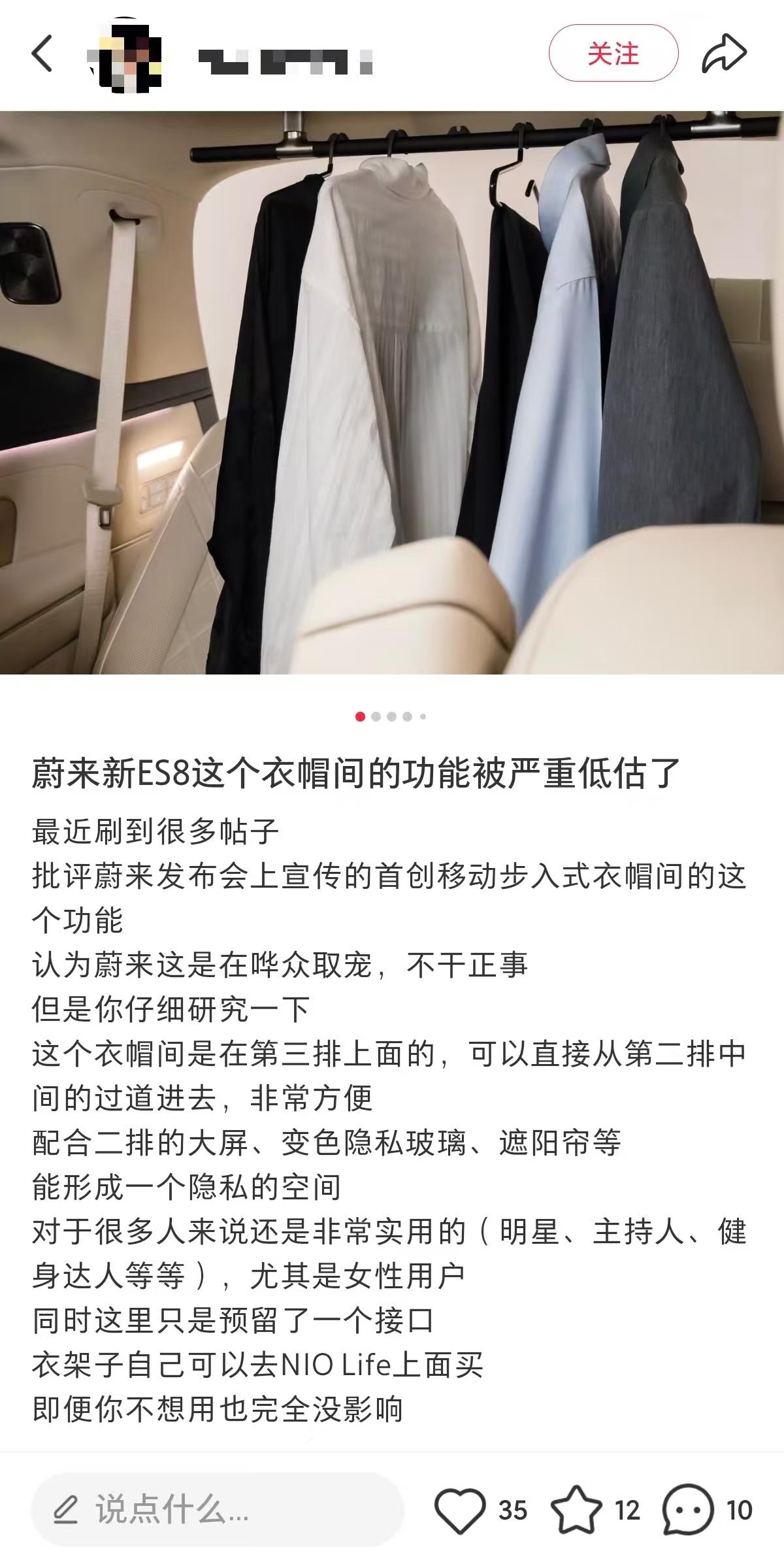Tap the 说点什么 comment input field
The height and width of the screenshot is (1566, 784).
(x=216, y=1510)
